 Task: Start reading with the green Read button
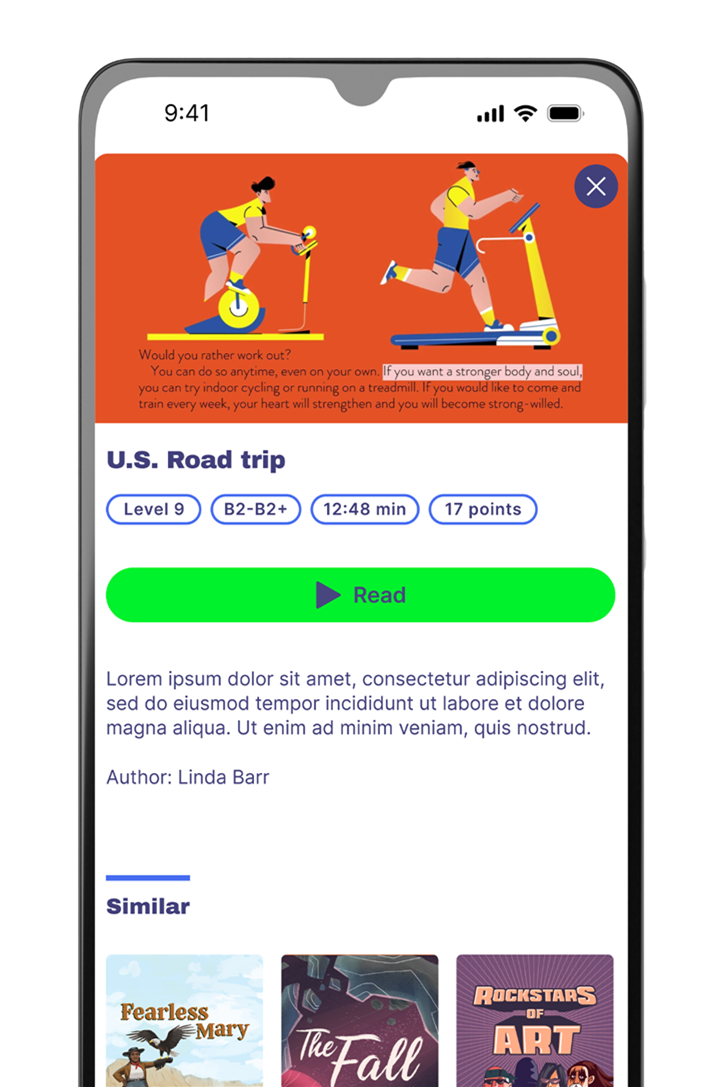[x=360, y=595]
